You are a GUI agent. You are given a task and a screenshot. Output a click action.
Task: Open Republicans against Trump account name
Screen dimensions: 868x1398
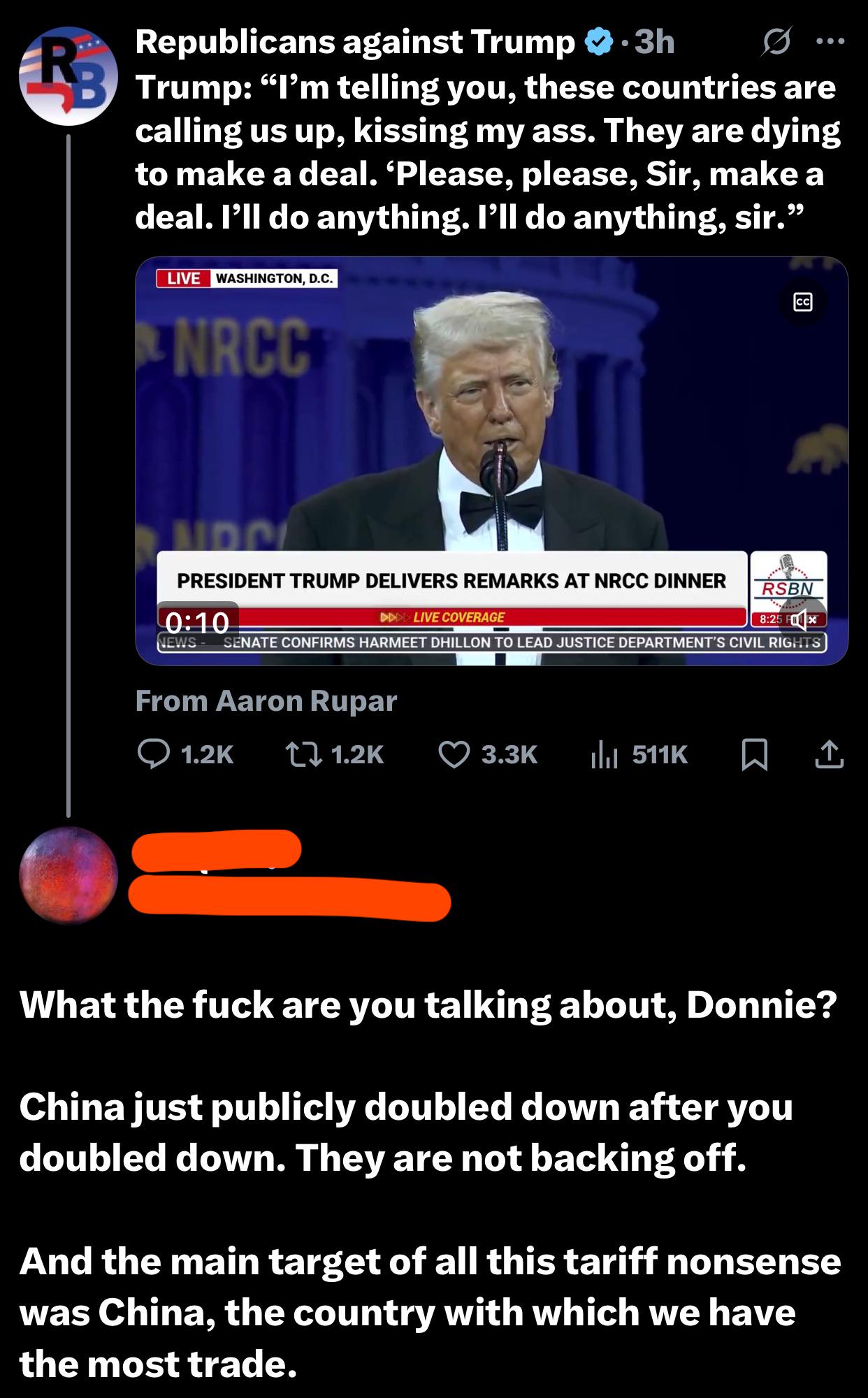pos(354,42)
